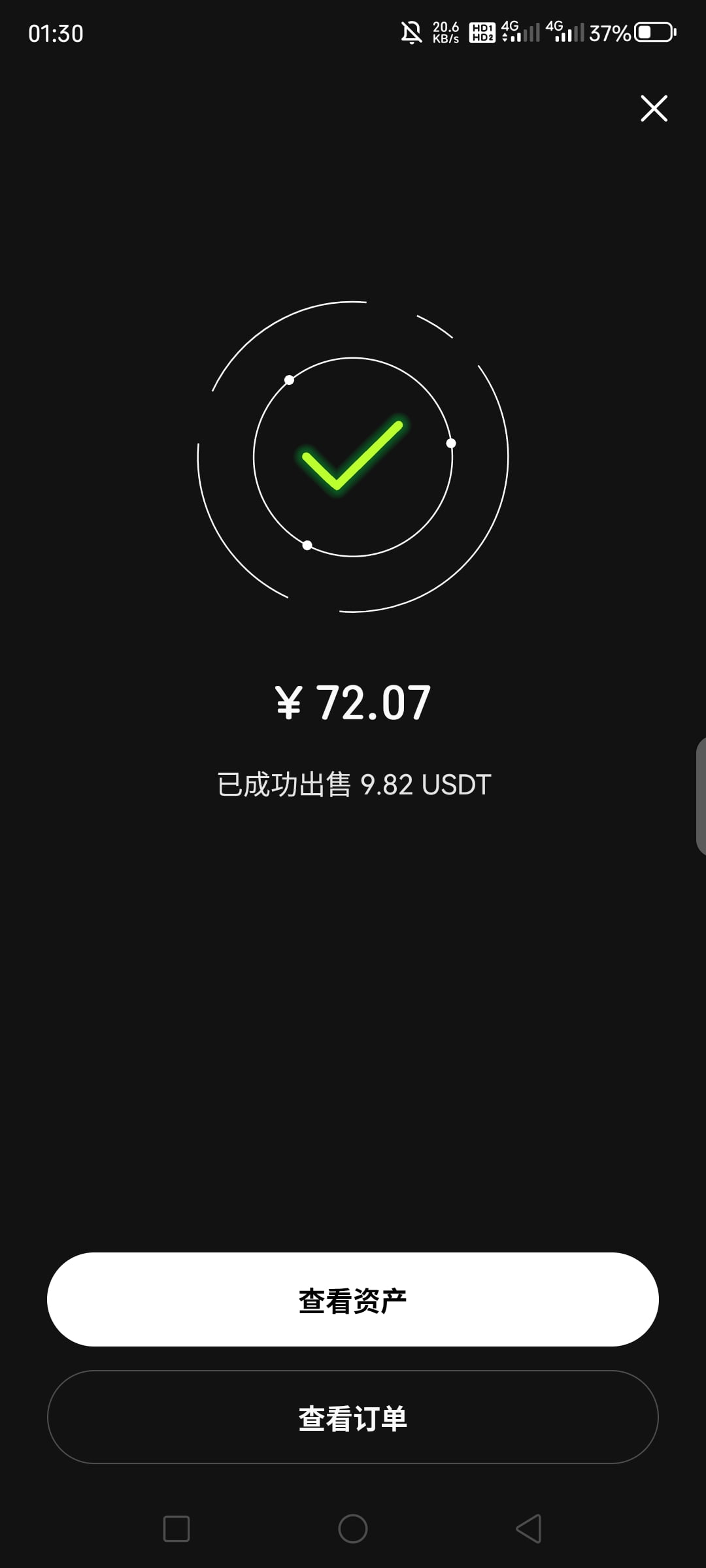Click the network speed 20.6 KB/s indicator
706x1568 pixels.
(446, 32)
